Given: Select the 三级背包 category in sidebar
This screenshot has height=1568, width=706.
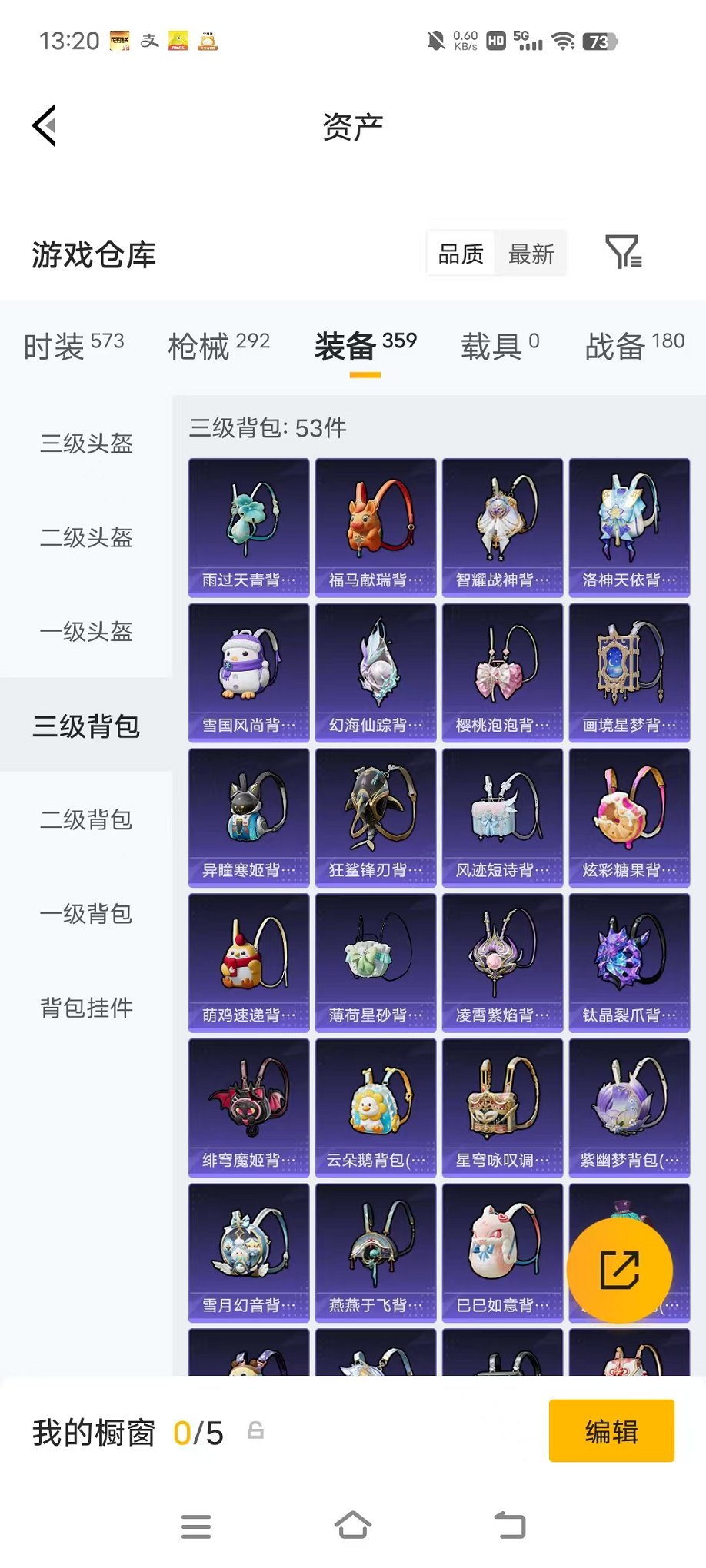Looking at the screenshot, I should 85,726.
